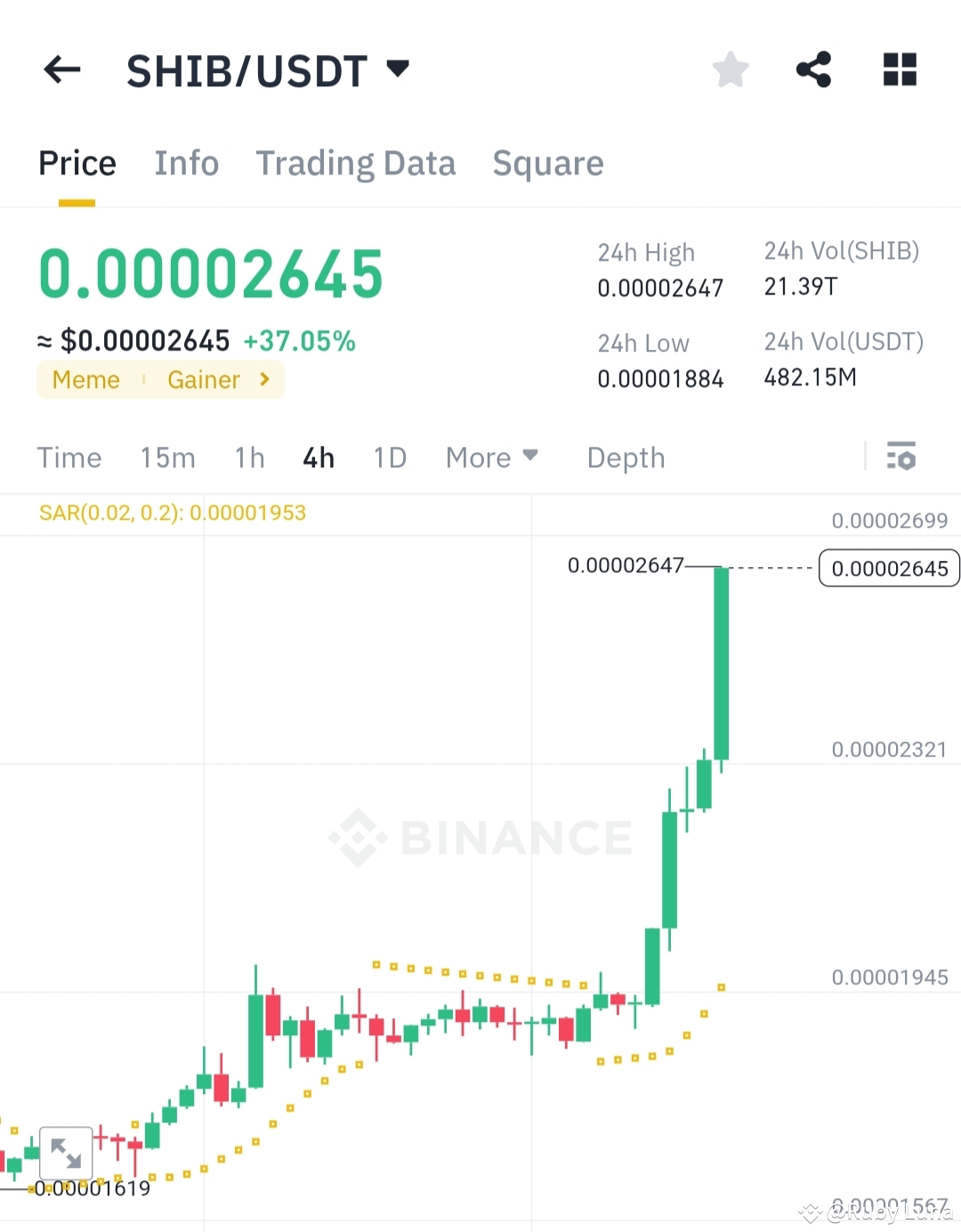Expand the Time interval option
961x1232 pixels.
point(69,457)
